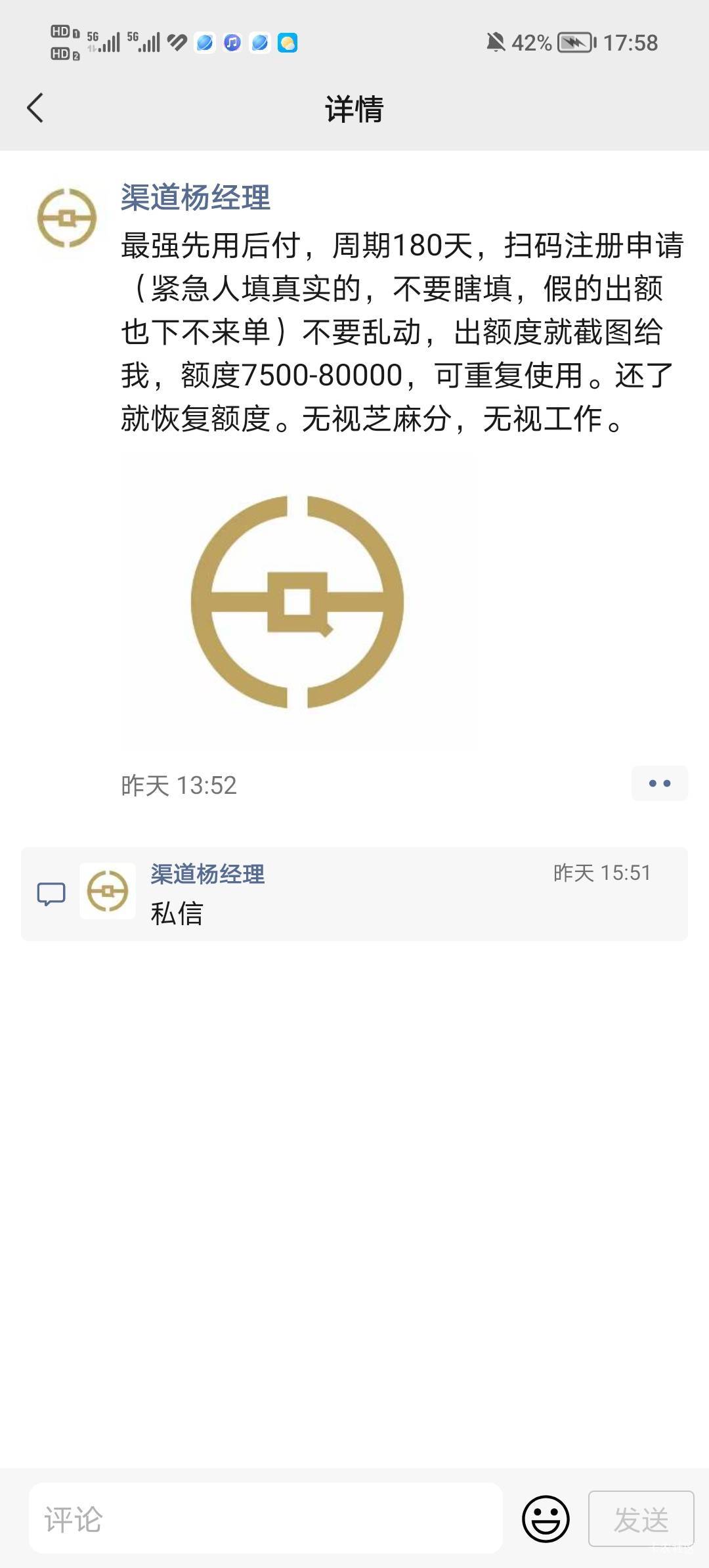Viewport: 709px width, 1568px height.
Task: Focus the 评论 input field
Action: (x=266, y=1519)
